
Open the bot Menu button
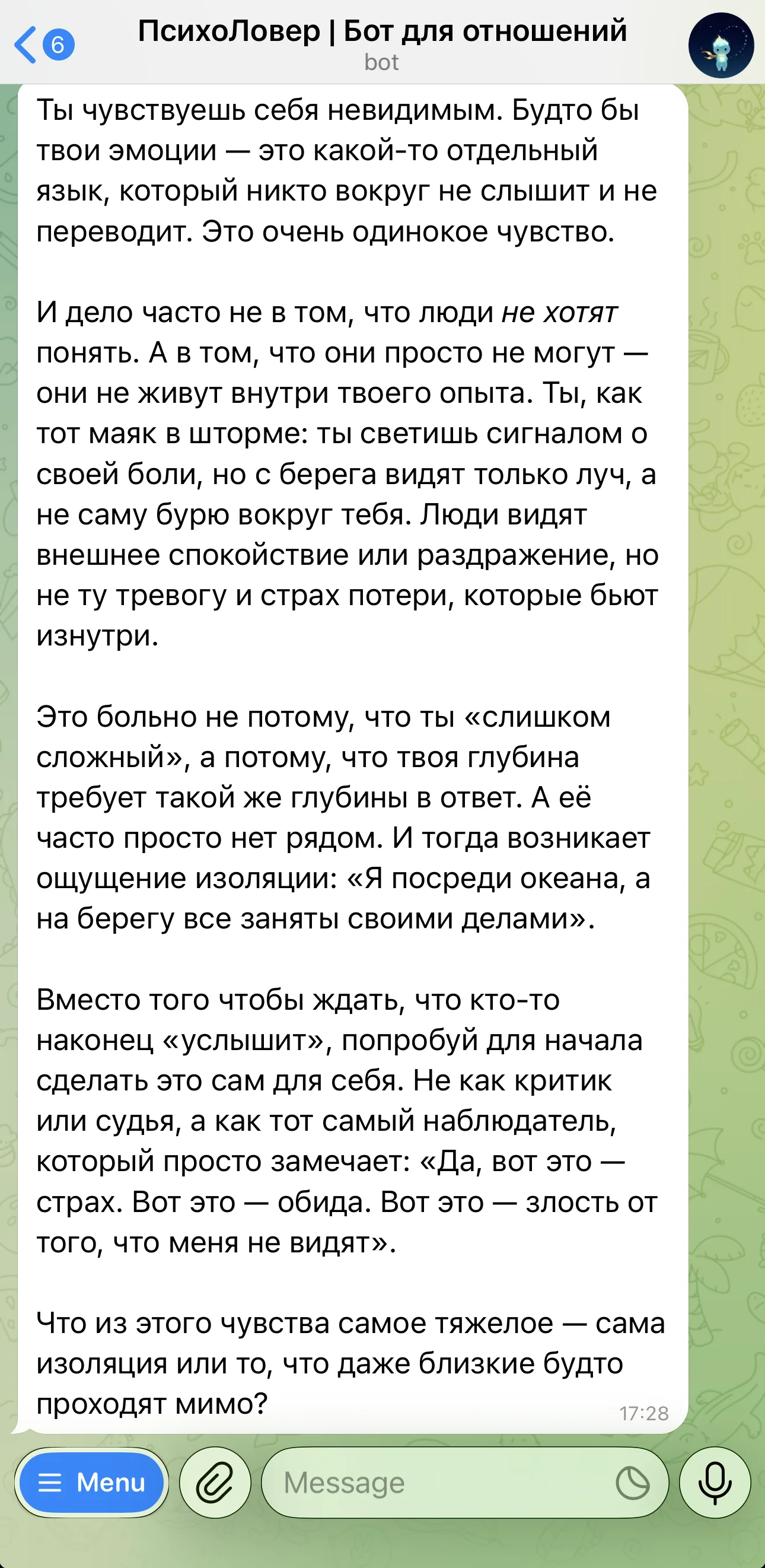pos(92,1482)
